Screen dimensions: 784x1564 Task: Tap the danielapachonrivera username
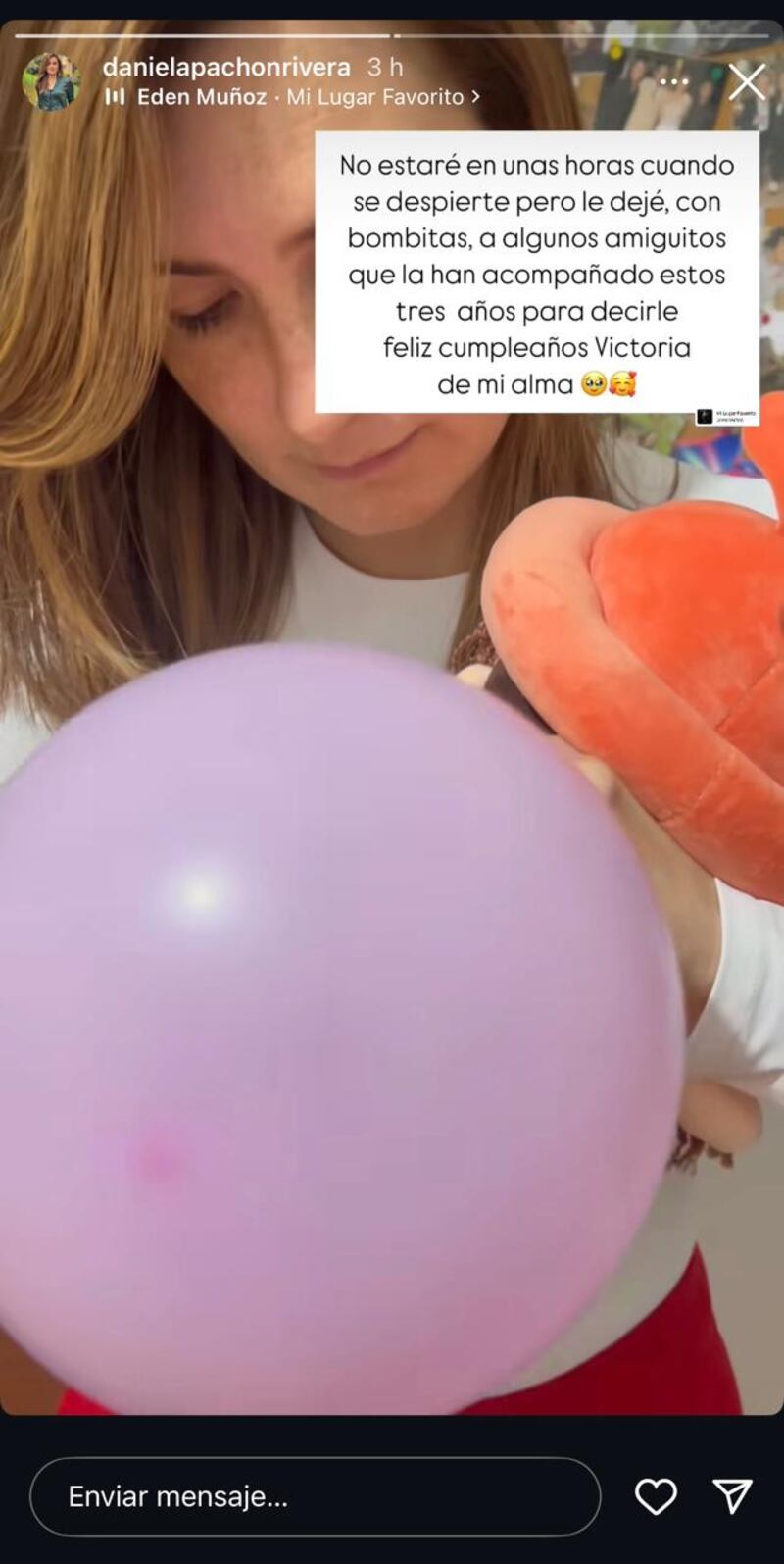tap(226, 67)
